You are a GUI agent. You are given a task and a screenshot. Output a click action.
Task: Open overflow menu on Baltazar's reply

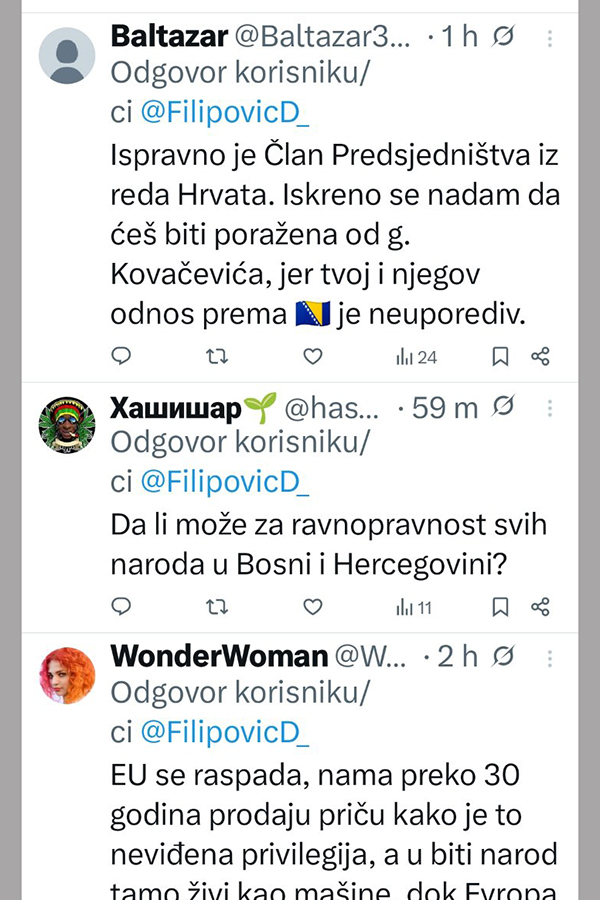pyautogui.click(x=550, y=37)
